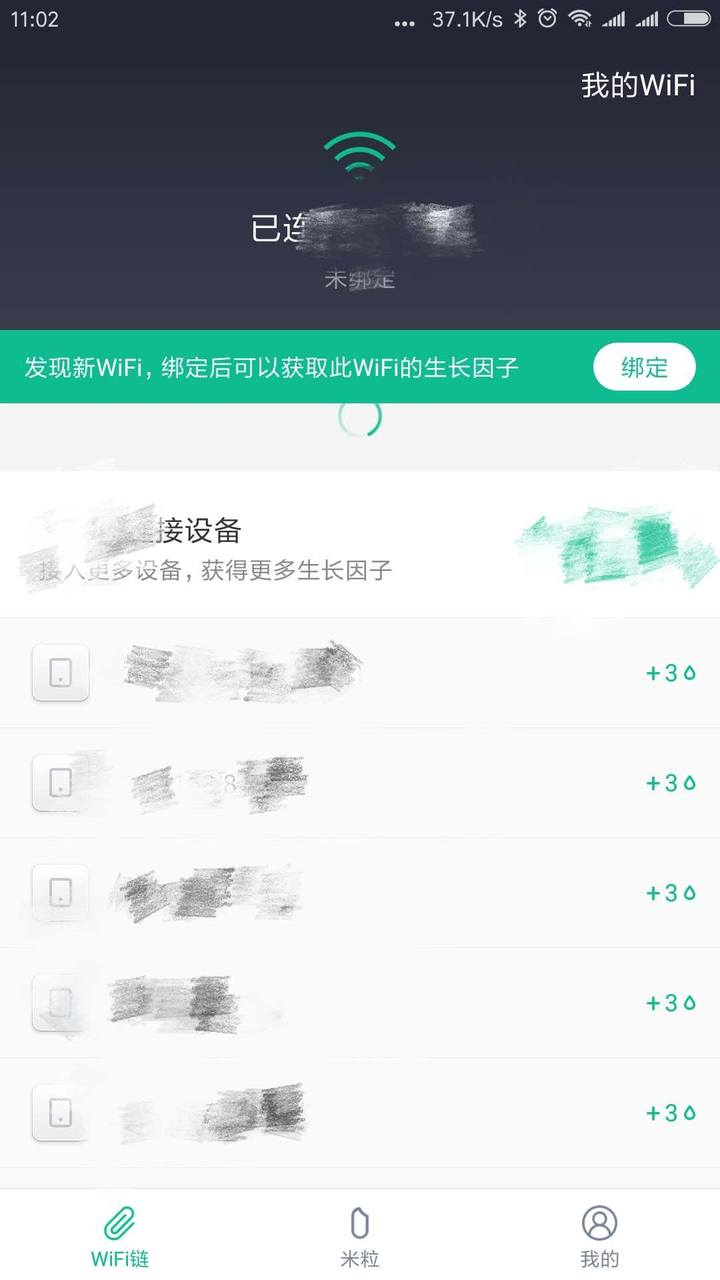
Task: Open 我的WiFi in the top corner
Action: 638,85
